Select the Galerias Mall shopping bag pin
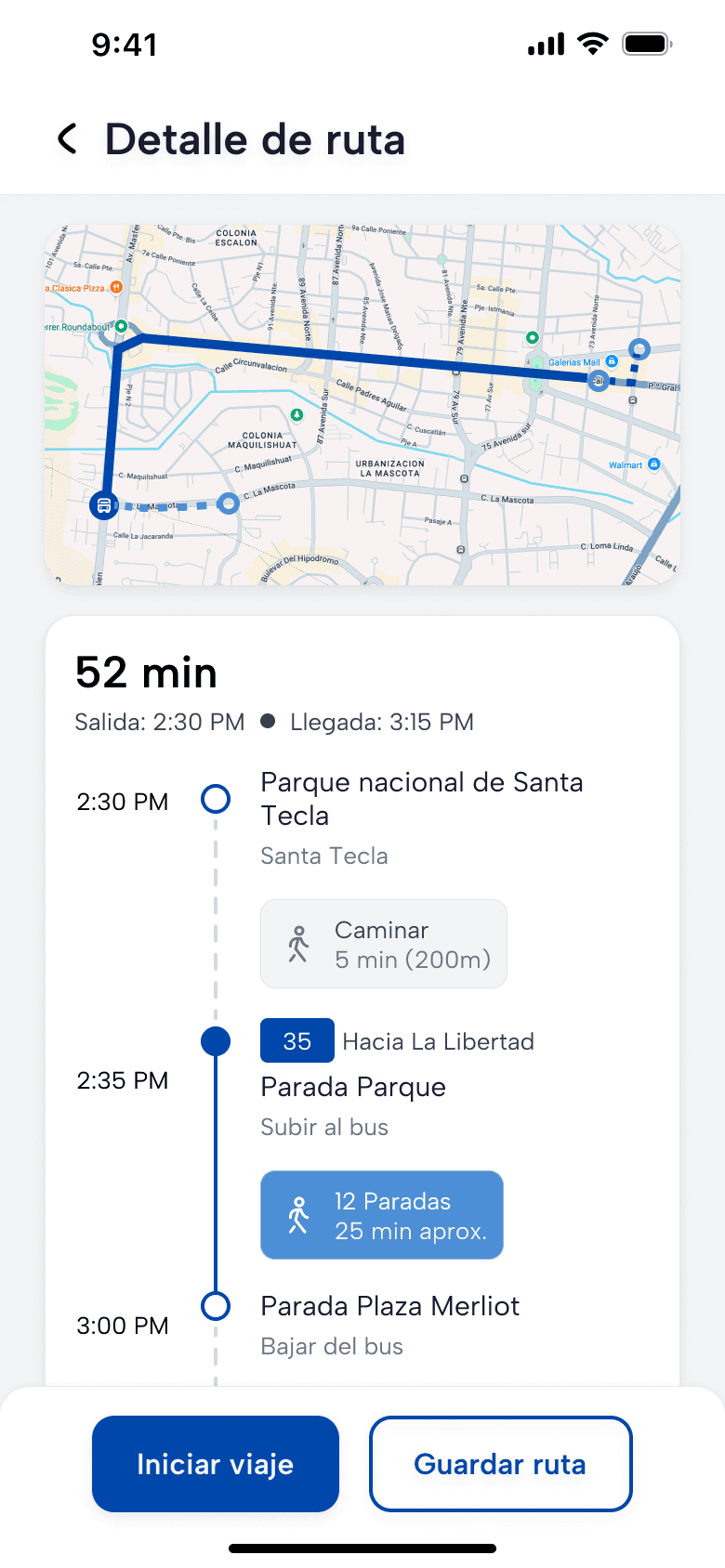Image resolution: width=725 pixels, height=1568 pixels. coord(612,361)
